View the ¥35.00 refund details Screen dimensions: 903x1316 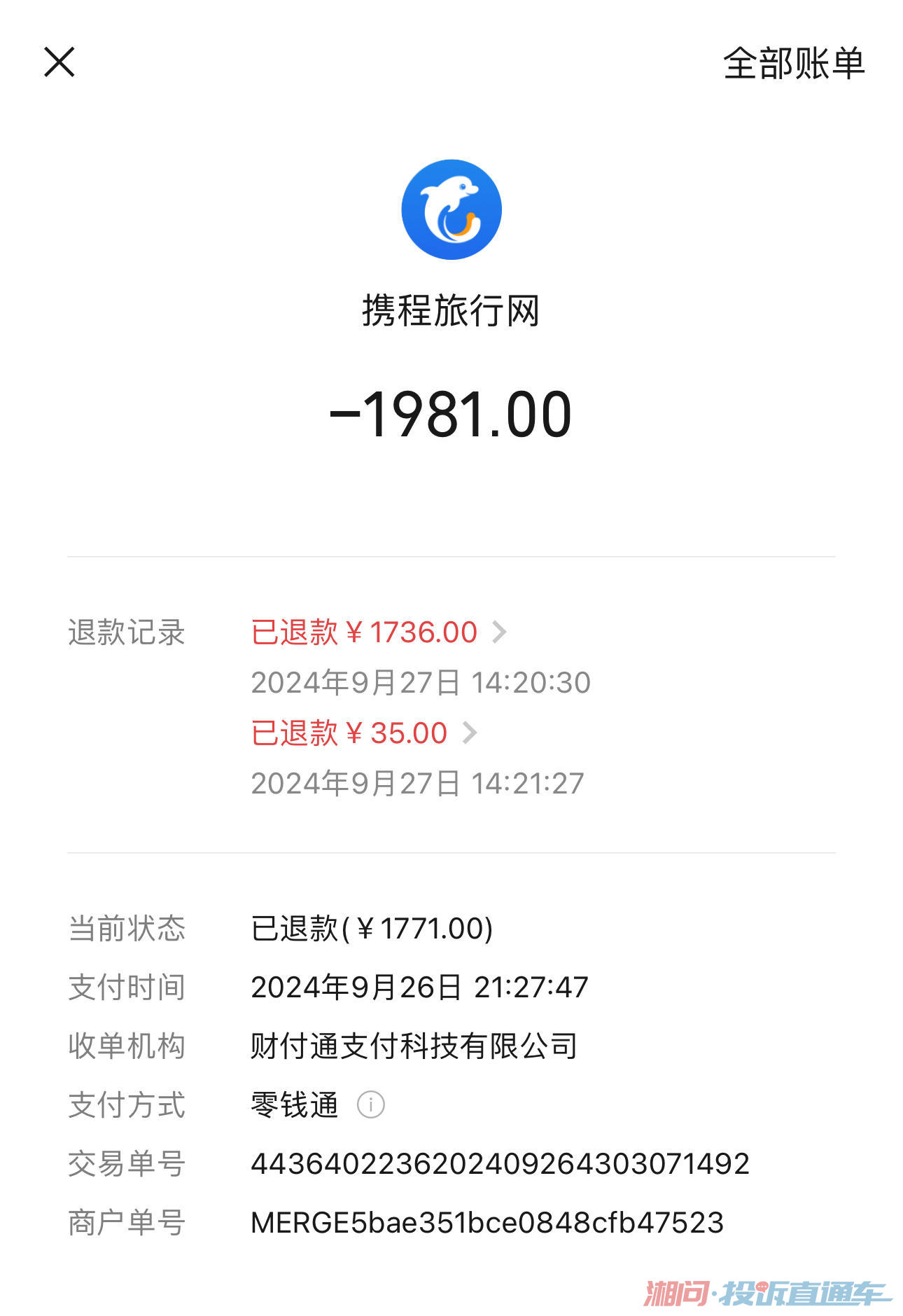[x=363, y=733]
